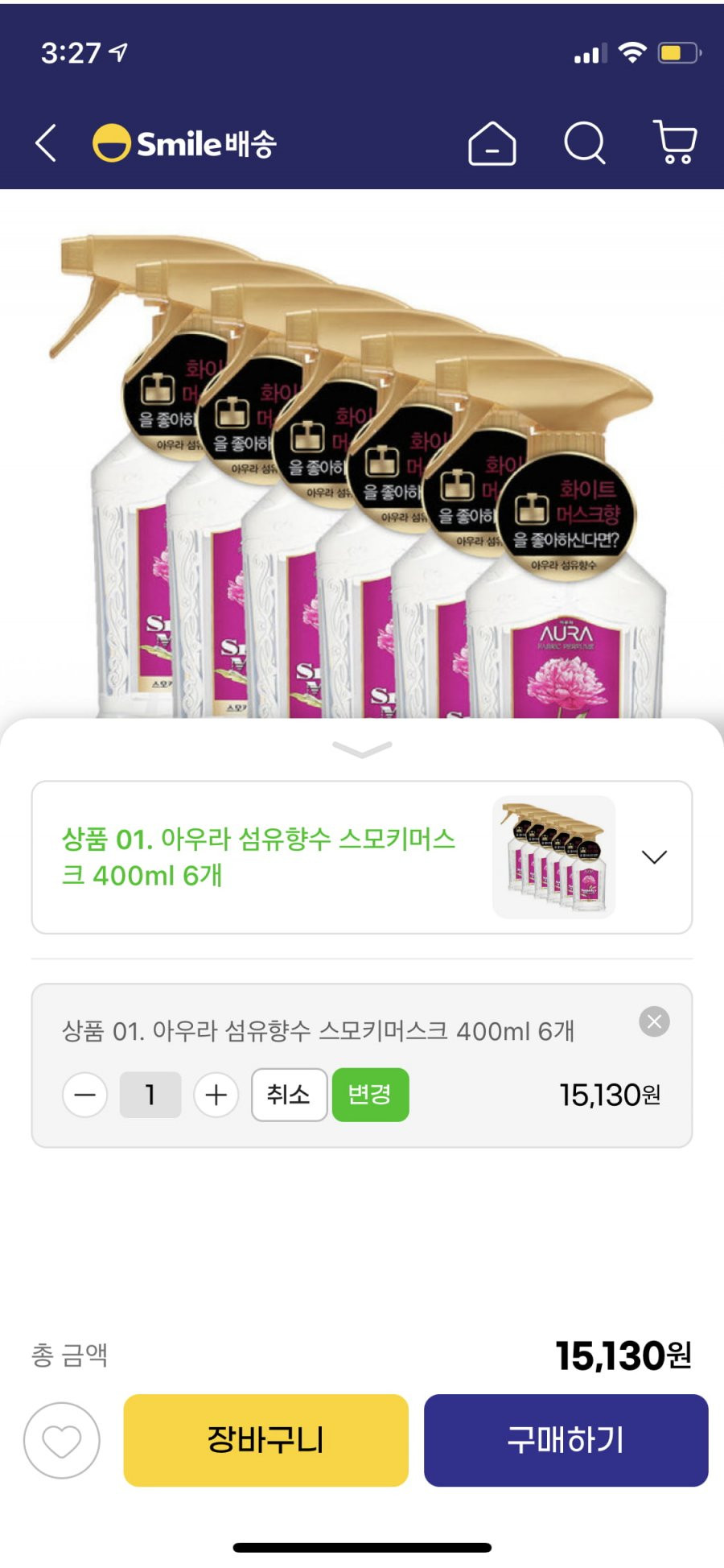The width and height of the screenshot is (724, 1568).
Task: Go back using the back arrow
Action: (x=47, y=143)
